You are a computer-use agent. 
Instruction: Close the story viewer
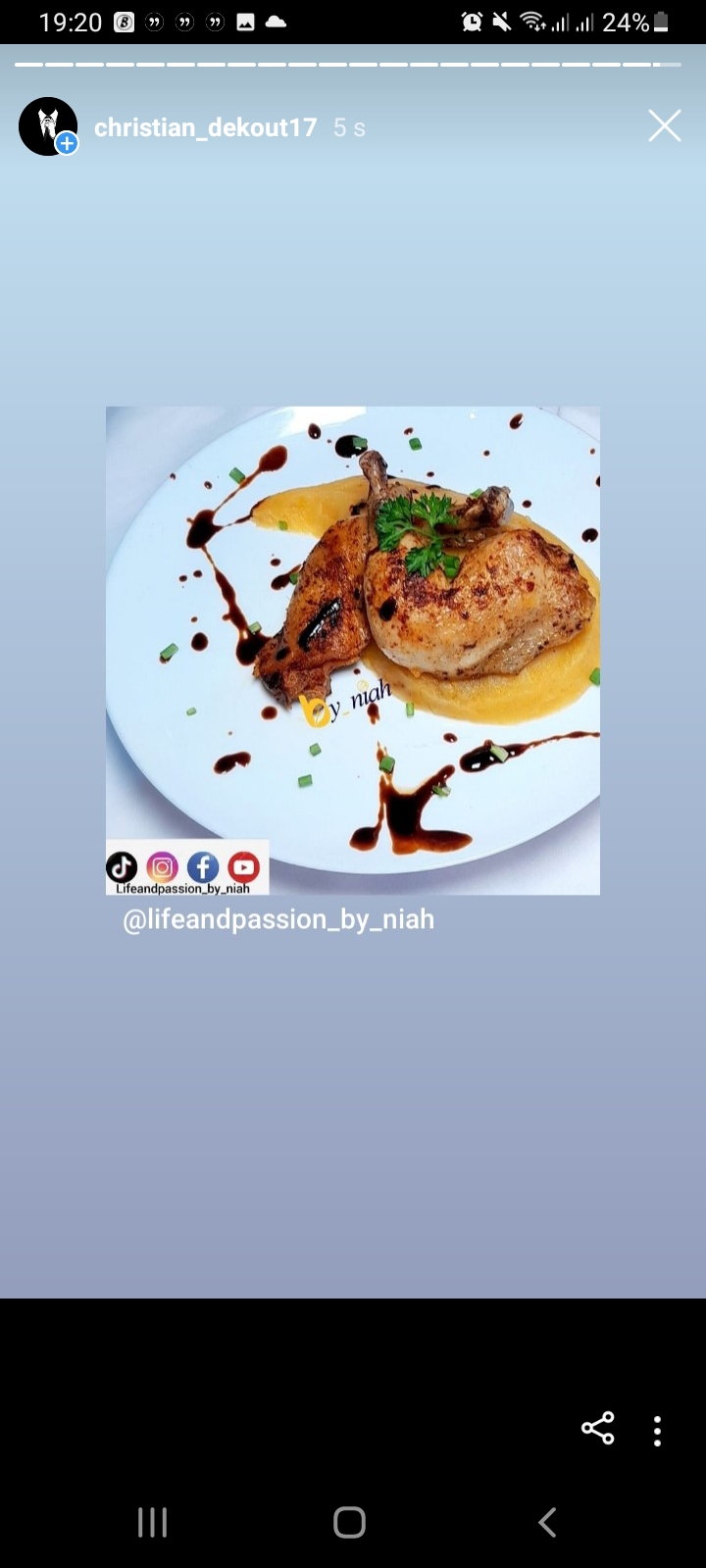click(x=664, y=126)
